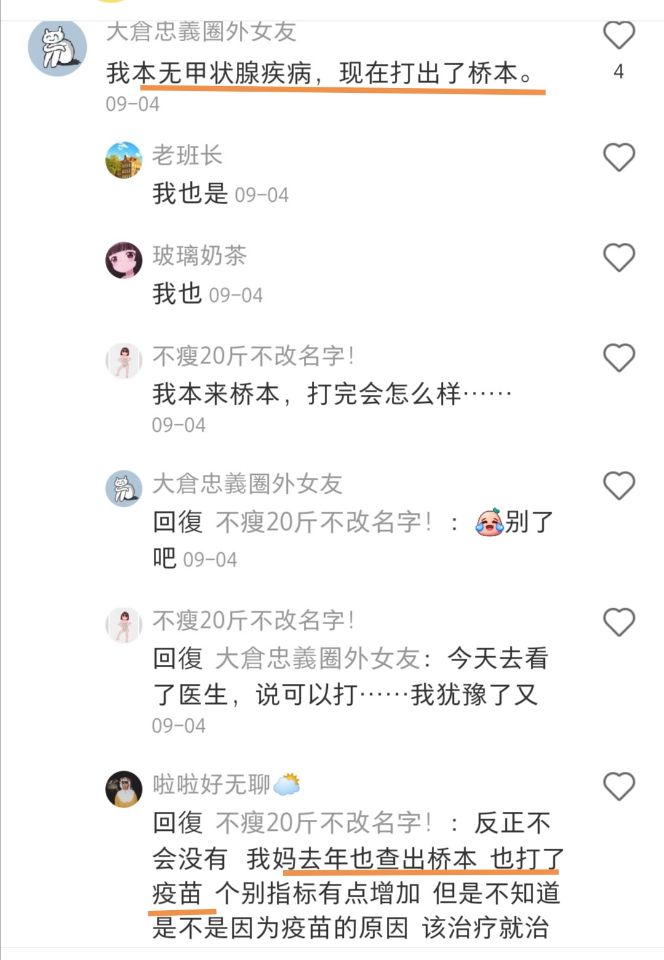
Task: Like the "我本来桥本，打完会怎么样" comment
Action: [619, 358]
